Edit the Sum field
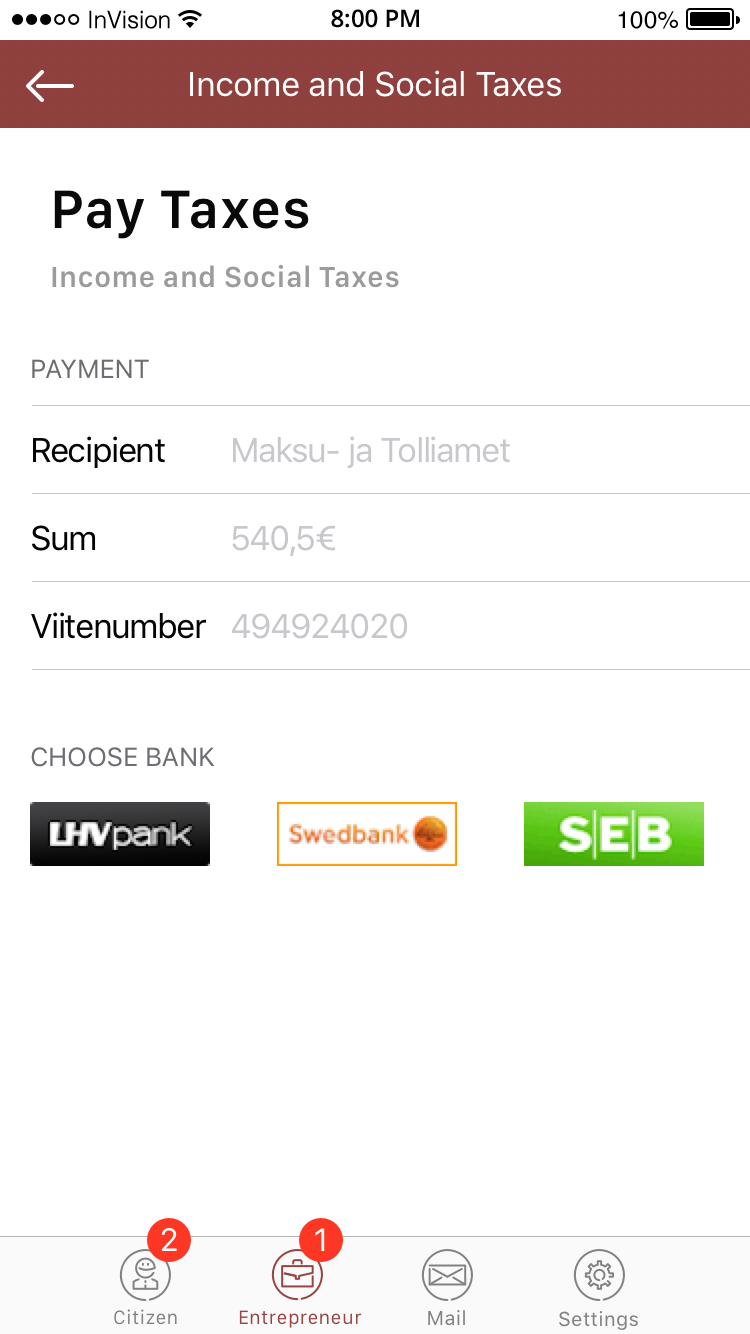The width and height of the screenshot is (750, 1334). (x=390, y=538)
